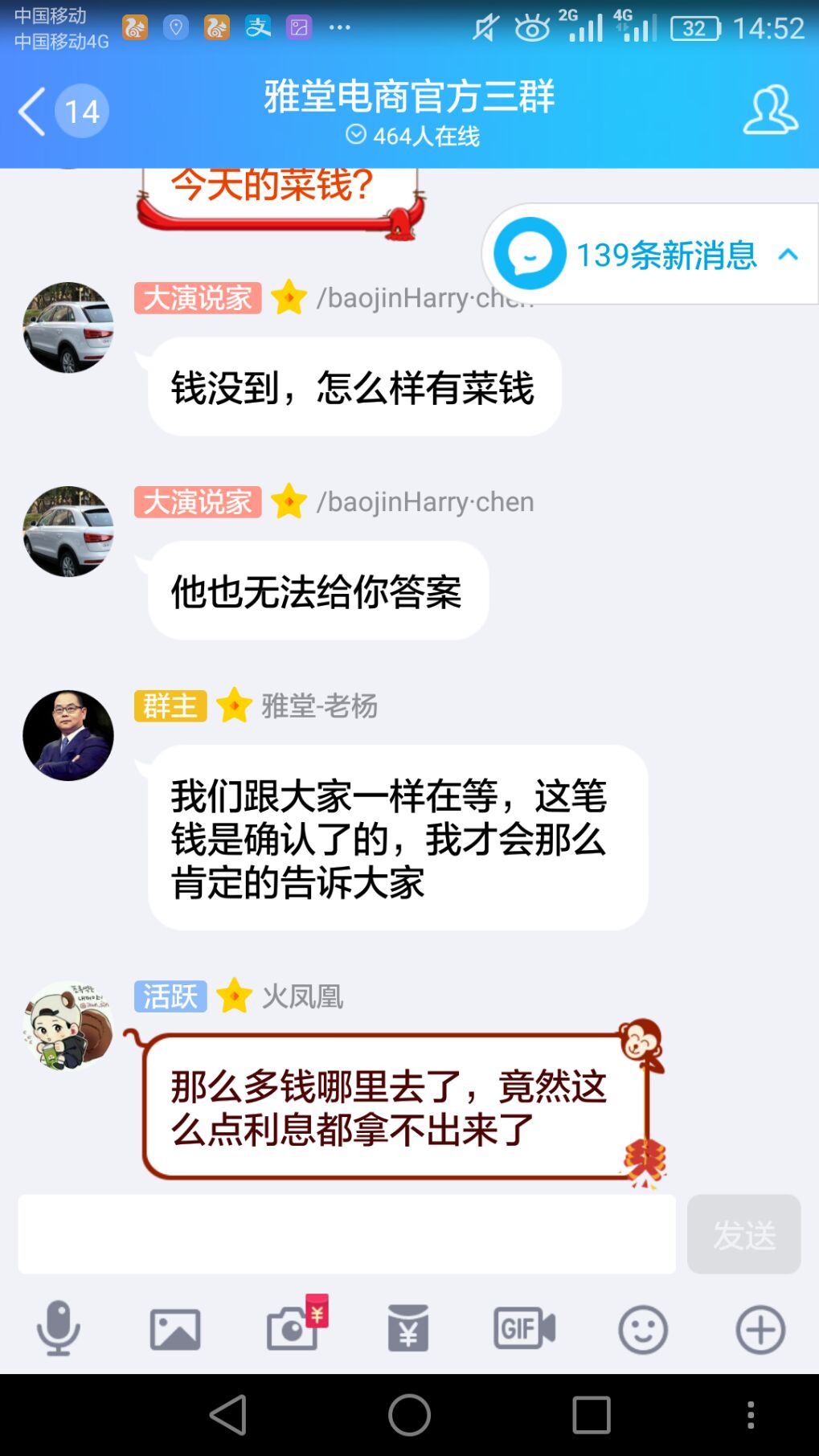Open system recent apps button
819x1456 pixels.
coord(591,1415)
